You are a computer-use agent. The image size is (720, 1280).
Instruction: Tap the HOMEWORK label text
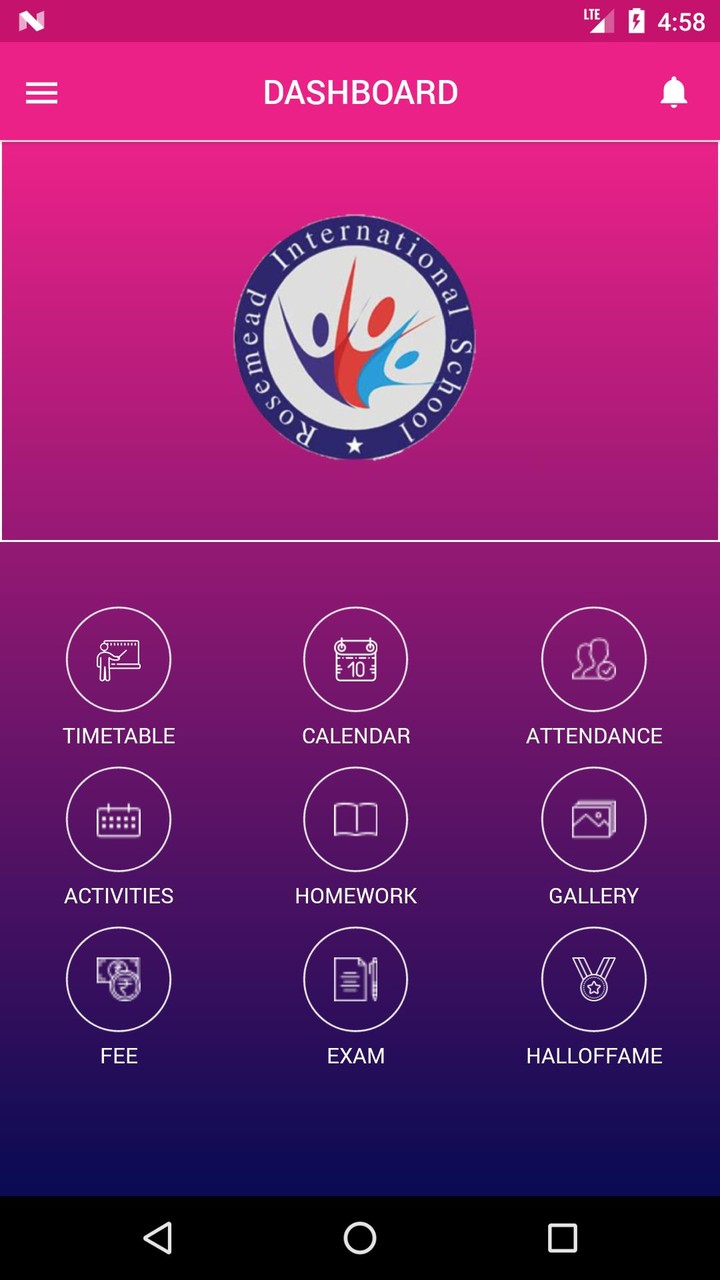pyautogui.click(x=355, y=895)
